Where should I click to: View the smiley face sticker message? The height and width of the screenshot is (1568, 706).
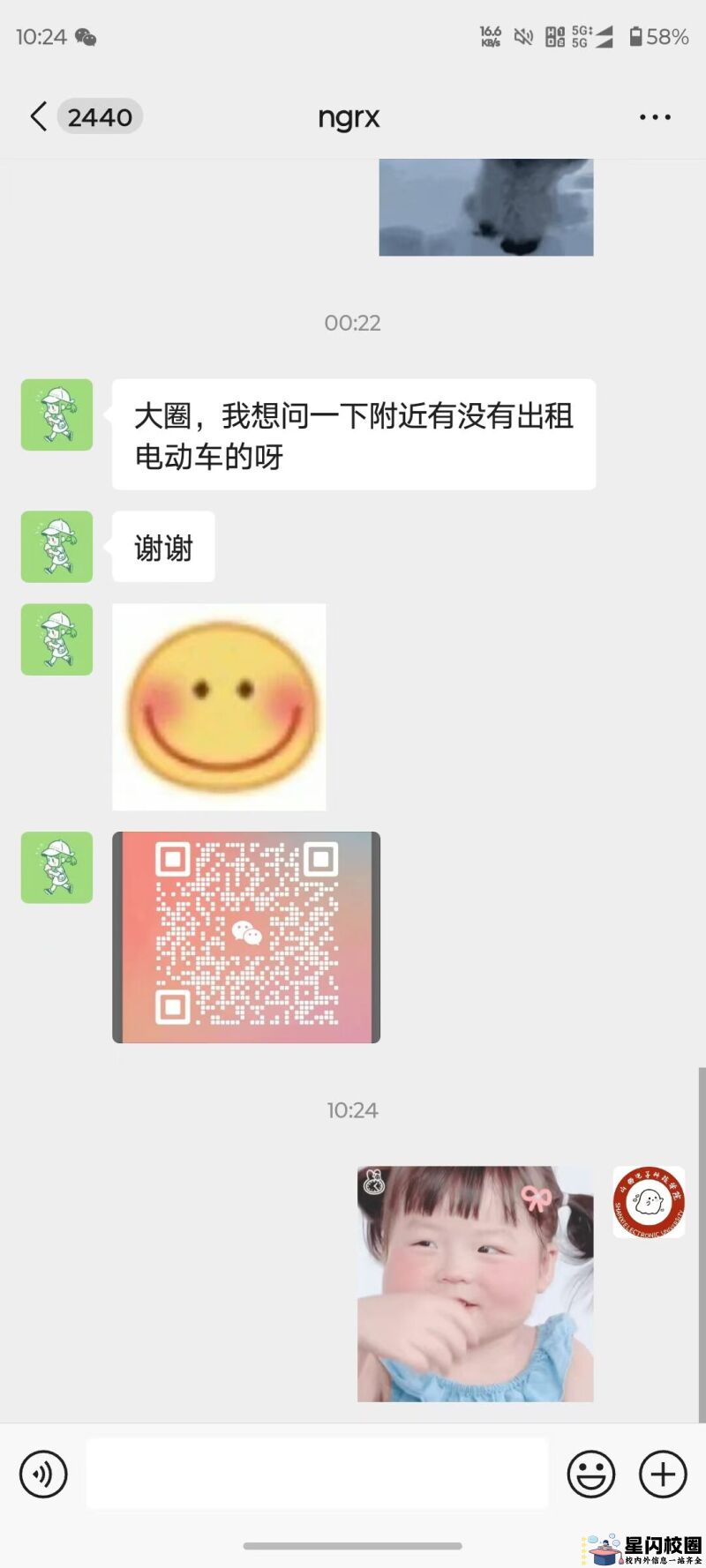click(x=219, y=706)
